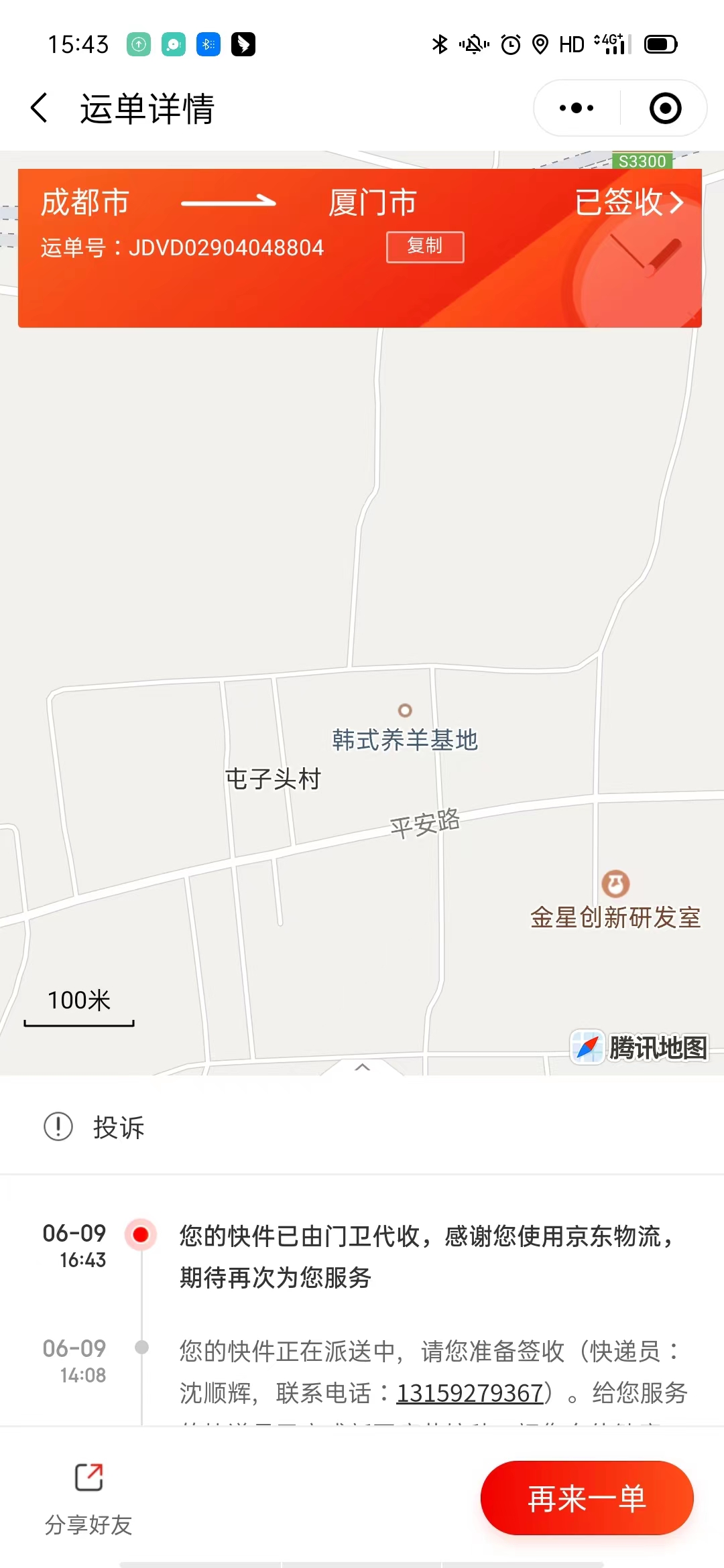
Task: Tap 再来一单 to order again
Action: pyautogui.click(x=587, y=1498)
